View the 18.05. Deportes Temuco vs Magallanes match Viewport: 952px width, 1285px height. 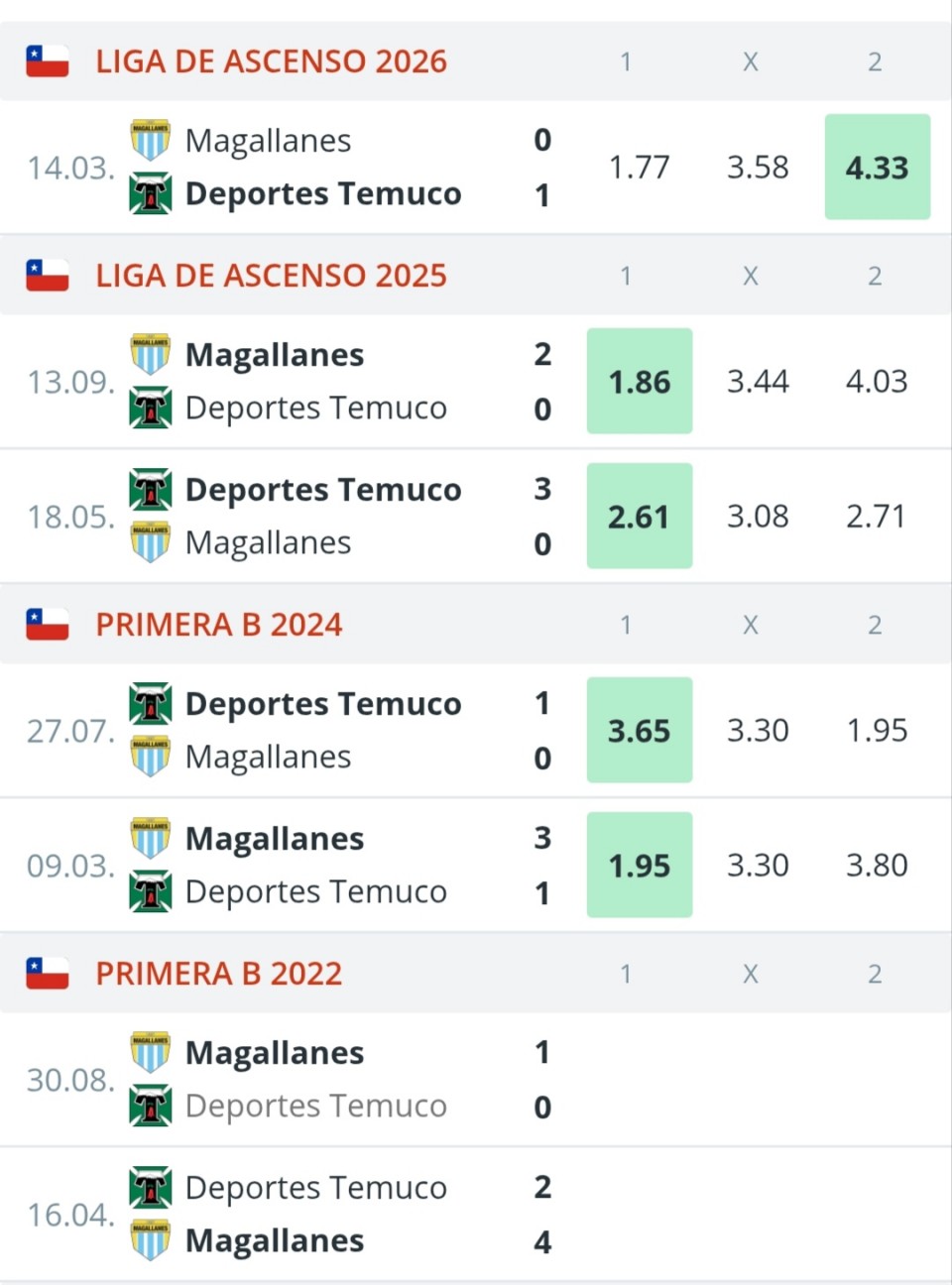click(x=476, y=516)
